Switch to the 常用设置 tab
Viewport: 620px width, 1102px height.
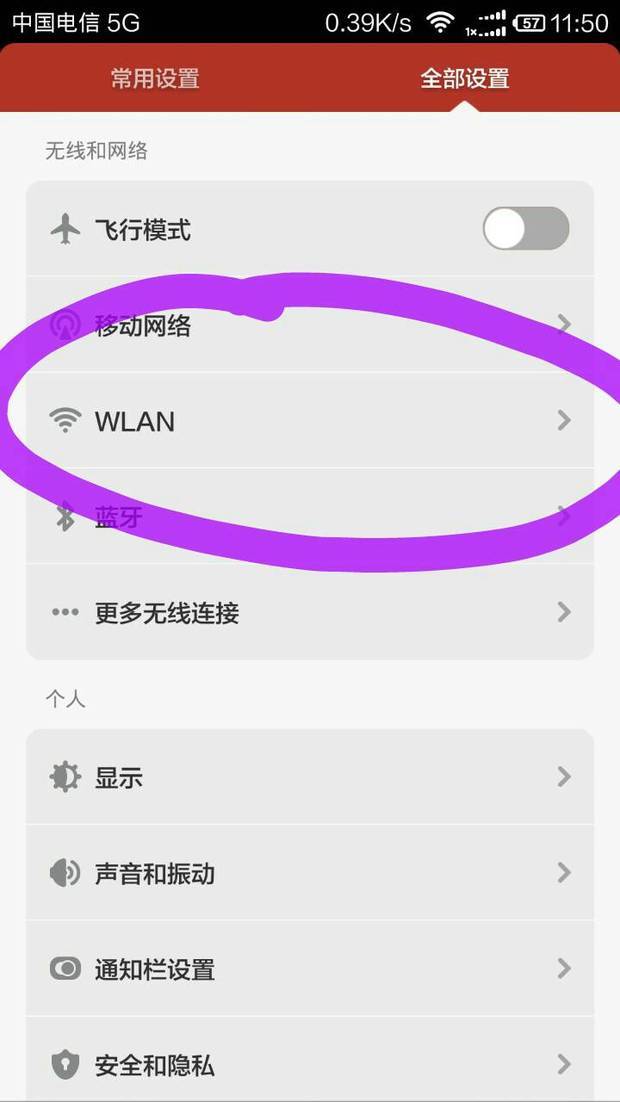click(x=155, y=79)
